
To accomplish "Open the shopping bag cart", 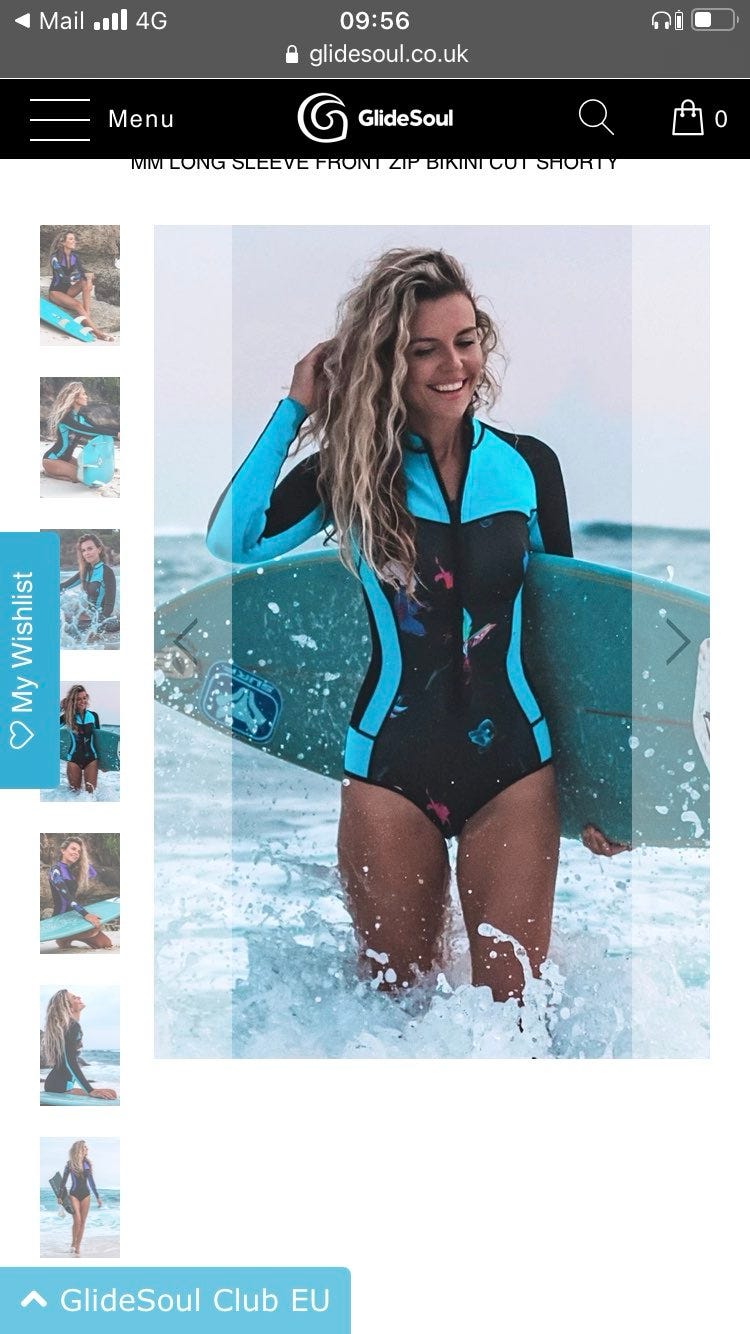I will [699, 118].
